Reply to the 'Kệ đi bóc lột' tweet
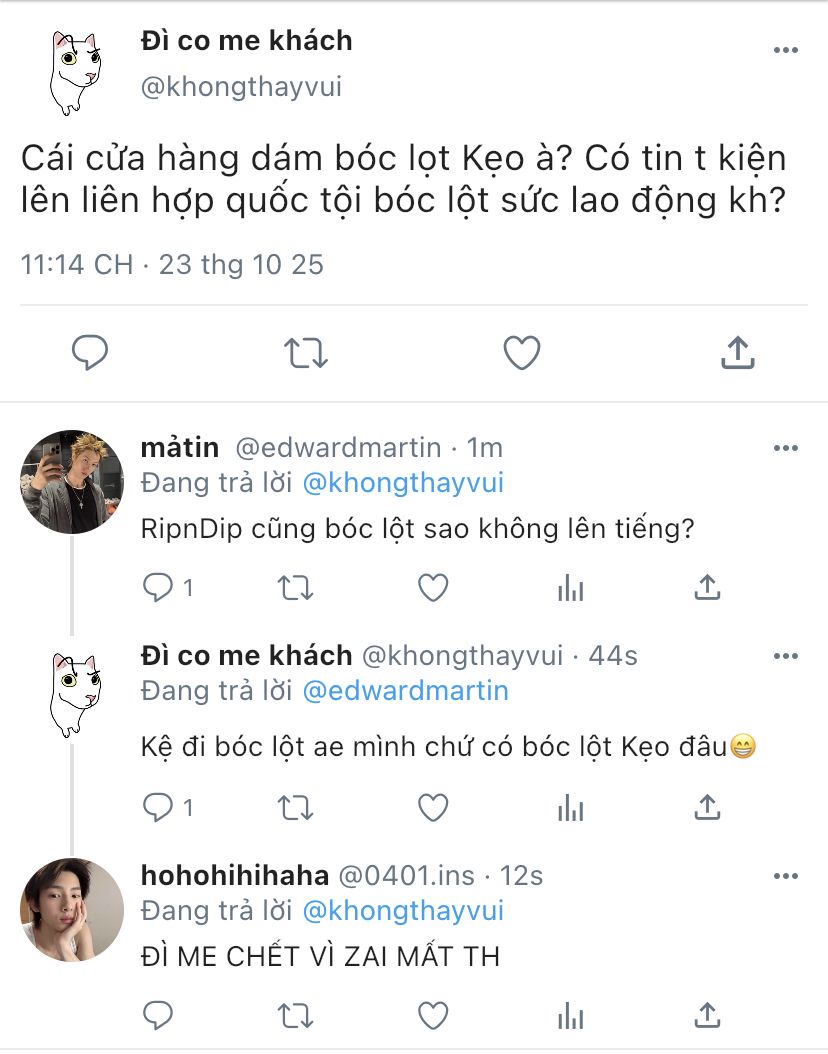 click(158, 806)
